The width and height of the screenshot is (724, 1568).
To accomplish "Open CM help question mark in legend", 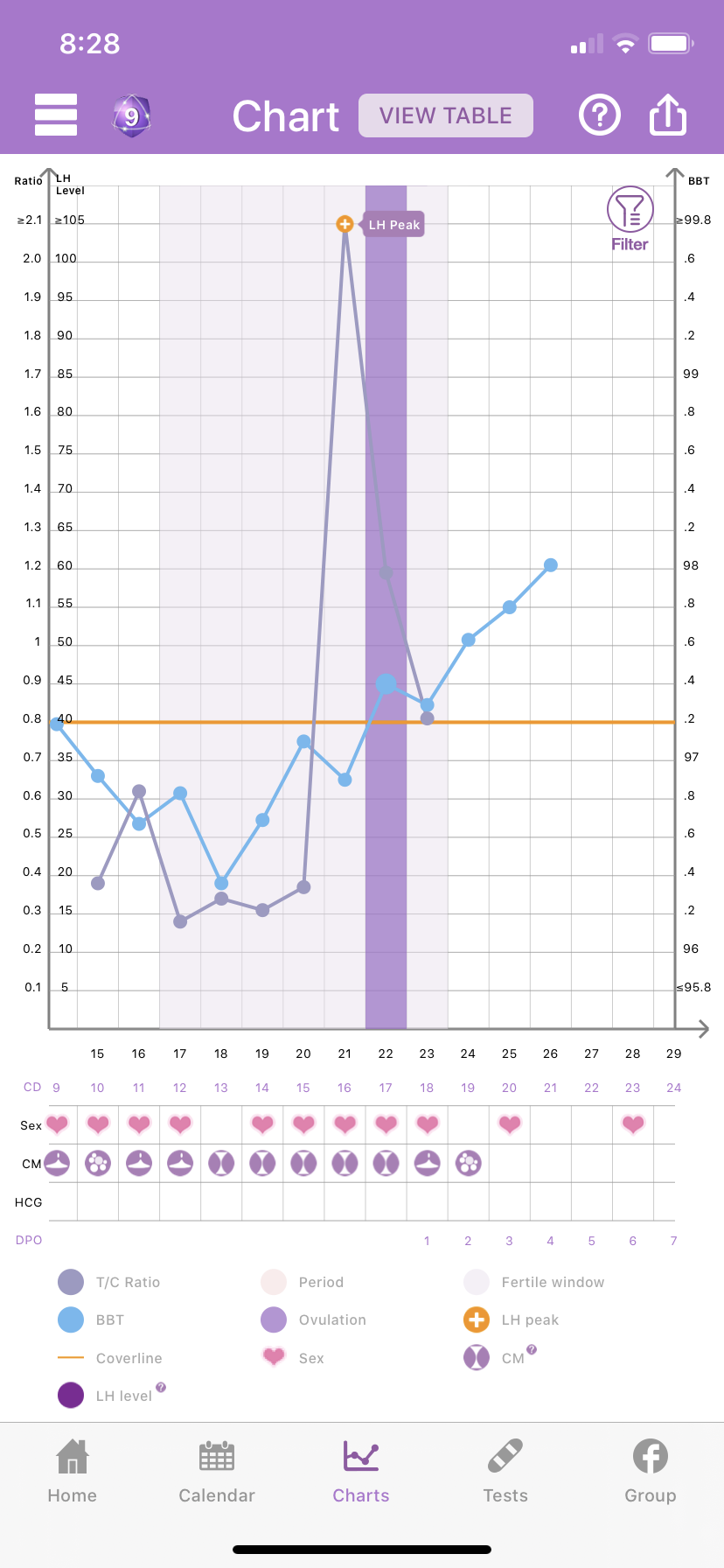I will (533, 1350).
